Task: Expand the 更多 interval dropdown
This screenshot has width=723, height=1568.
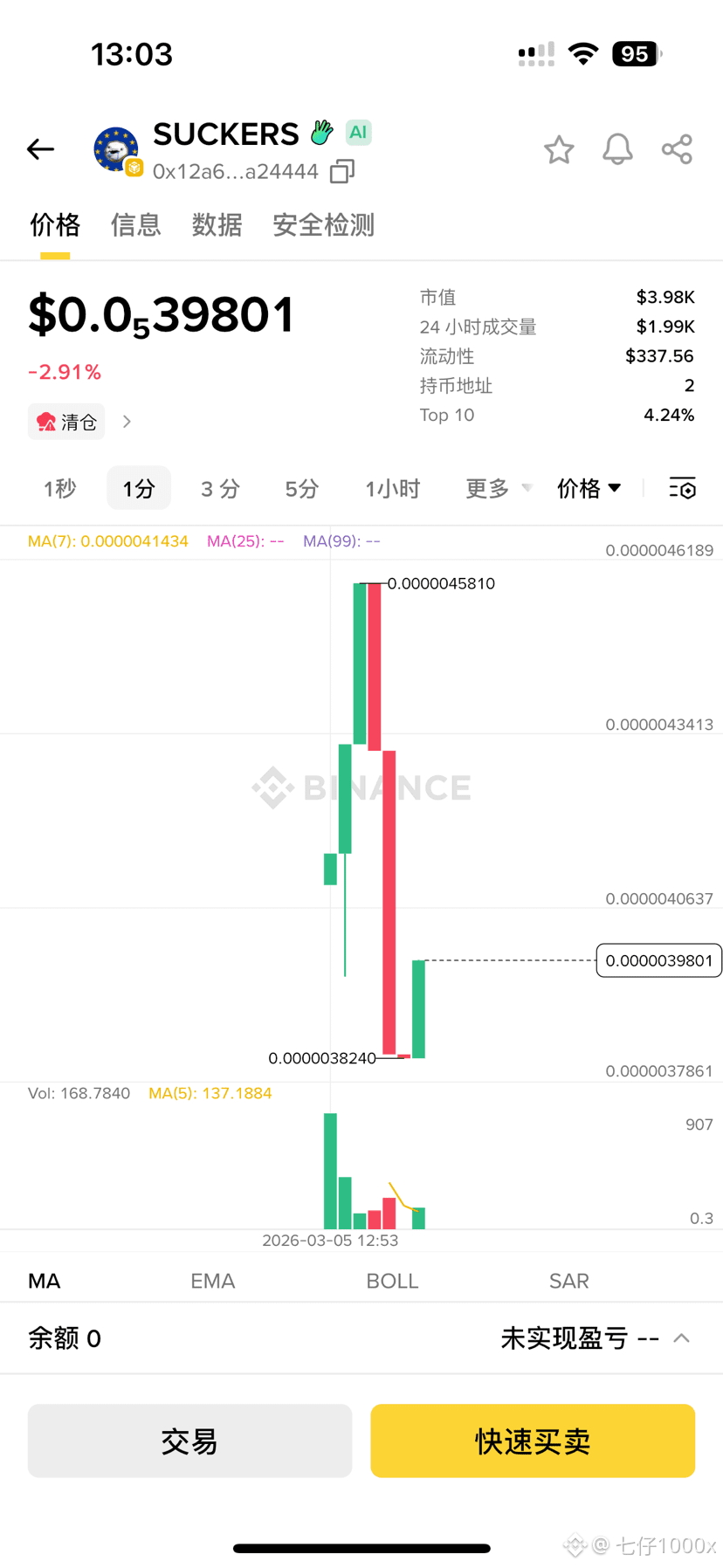Action: pos(498,488)
